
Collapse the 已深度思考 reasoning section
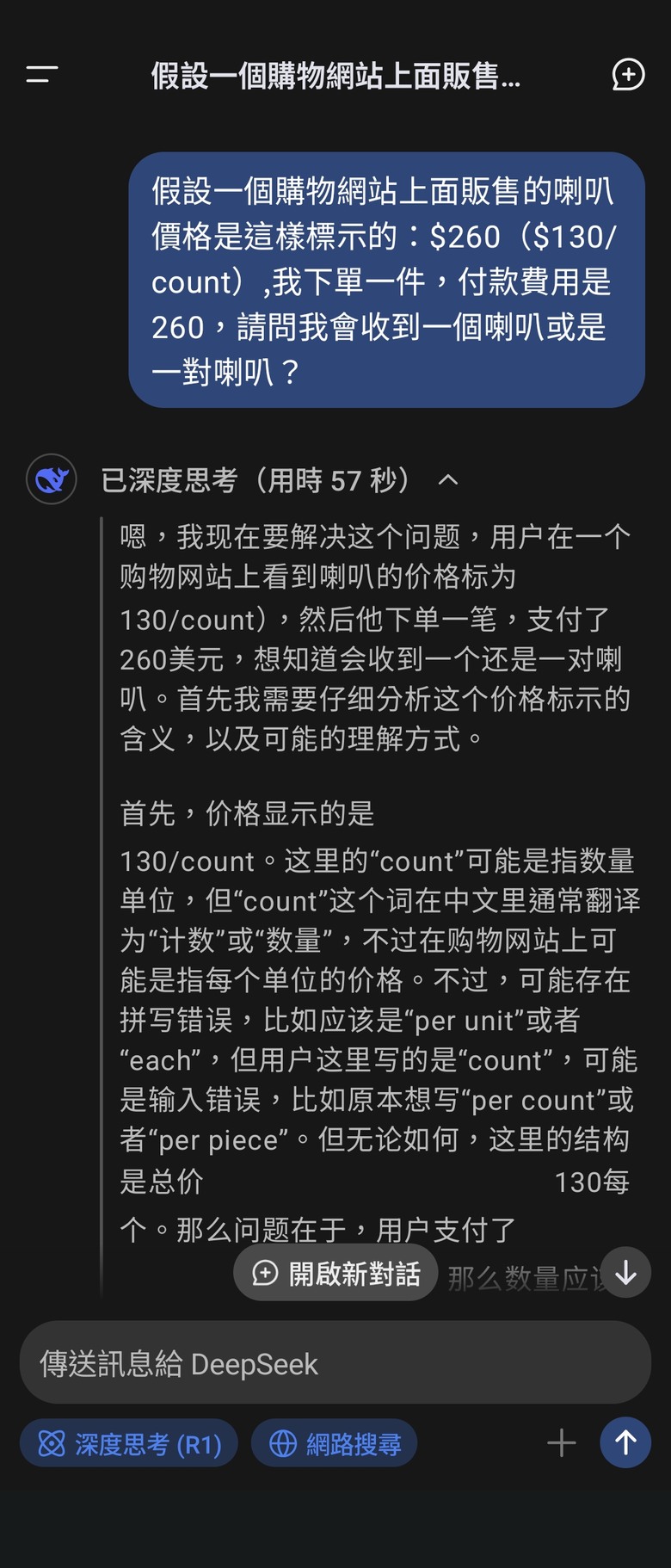448,480
